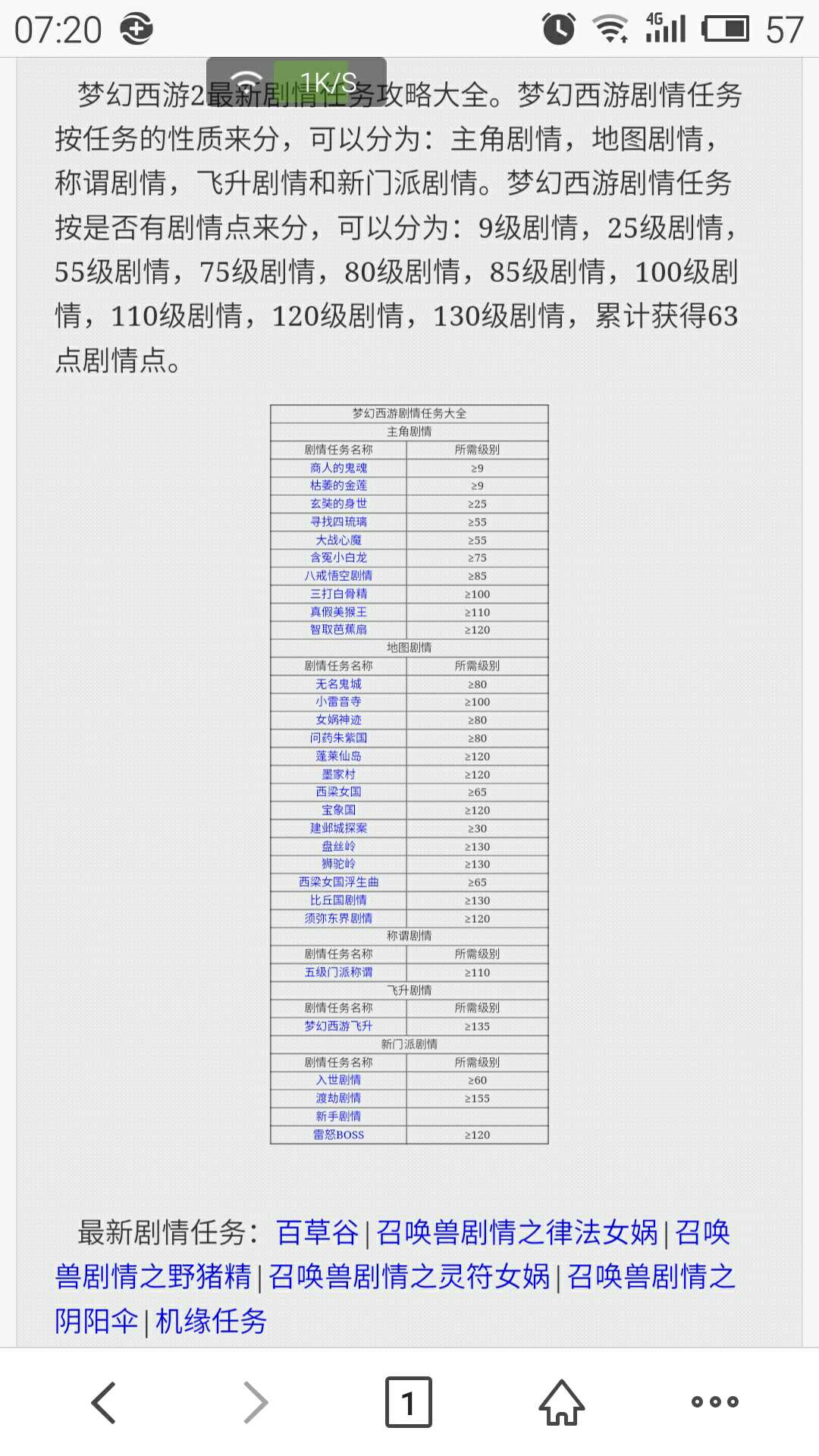Open the browser tabs switcher
Image resolution: width=819 pixels, height=1456 pixels.
click(x=409, y=1402)
